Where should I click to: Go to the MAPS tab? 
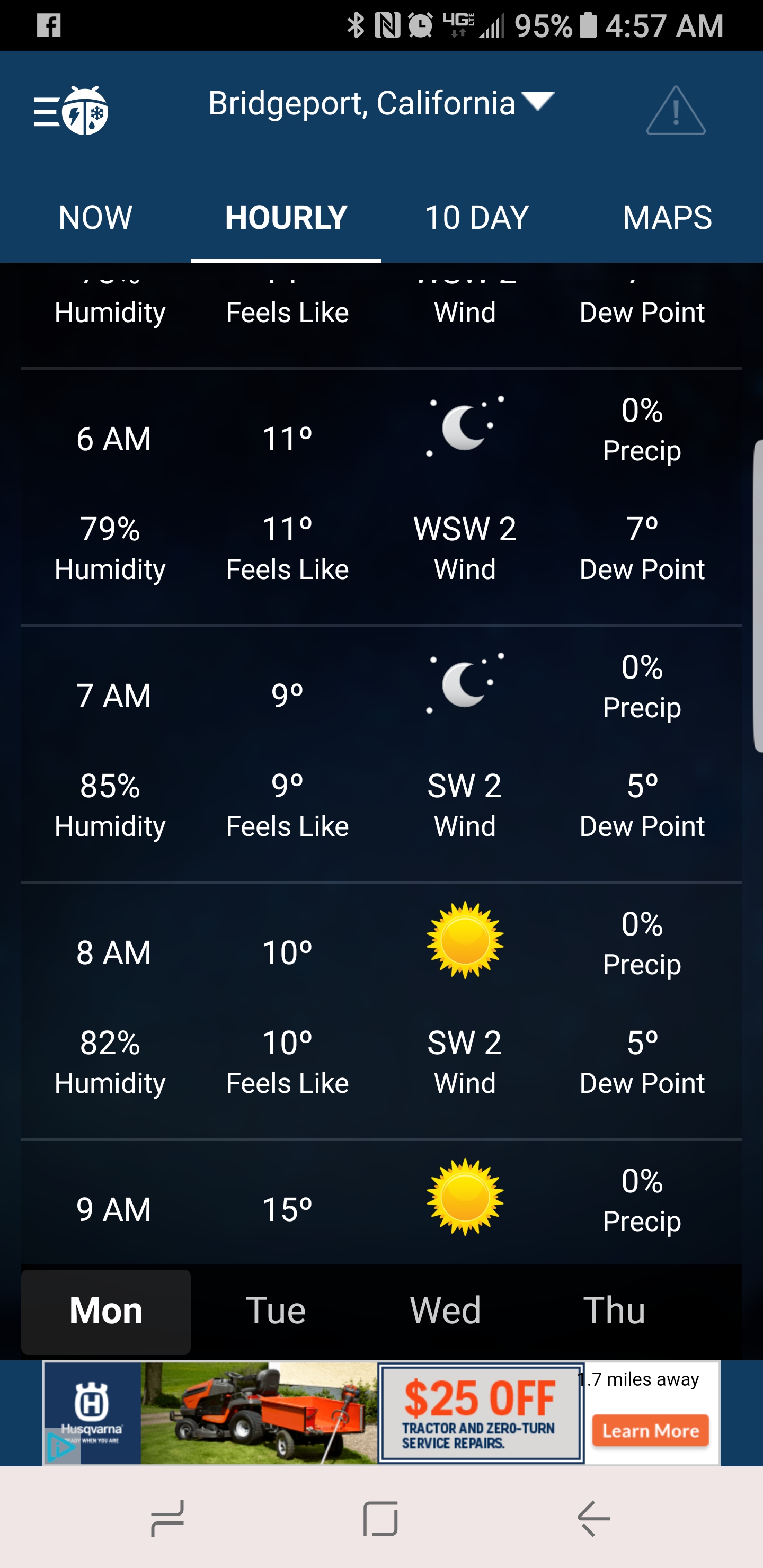click(x=667, y=218)
